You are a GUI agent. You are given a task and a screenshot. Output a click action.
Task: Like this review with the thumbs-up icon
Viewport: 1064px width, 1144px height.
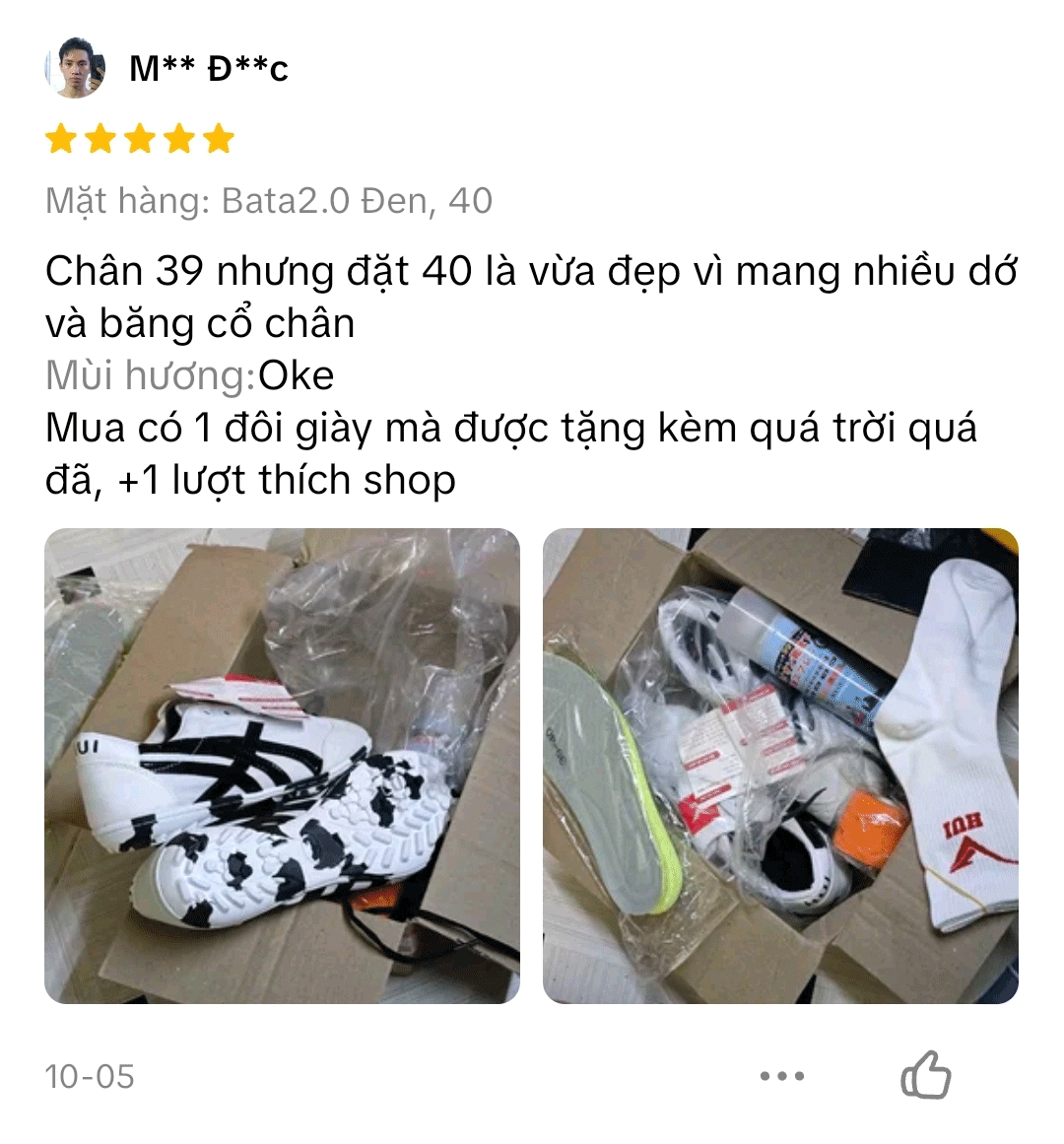[925, 1075]
